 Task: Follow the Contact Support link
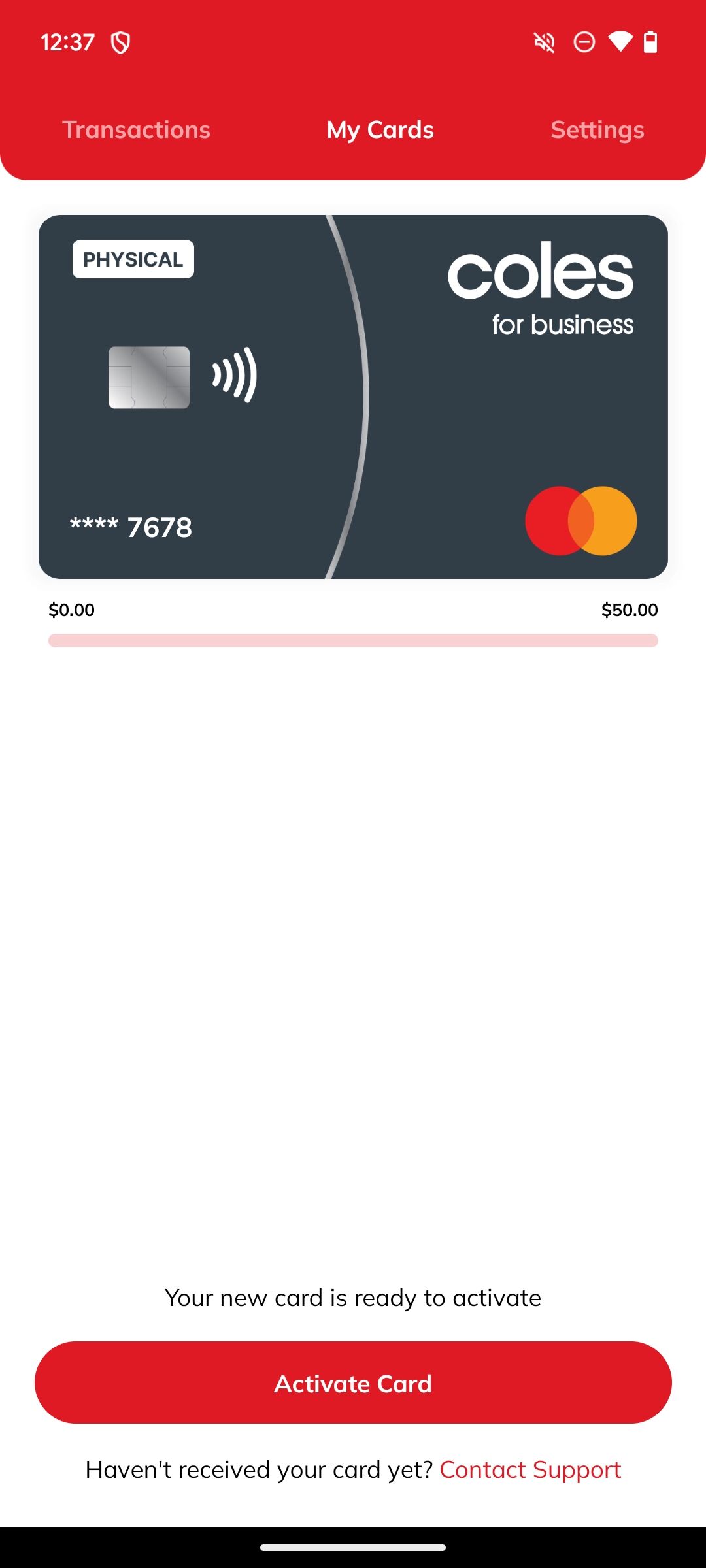(529, 1469)
